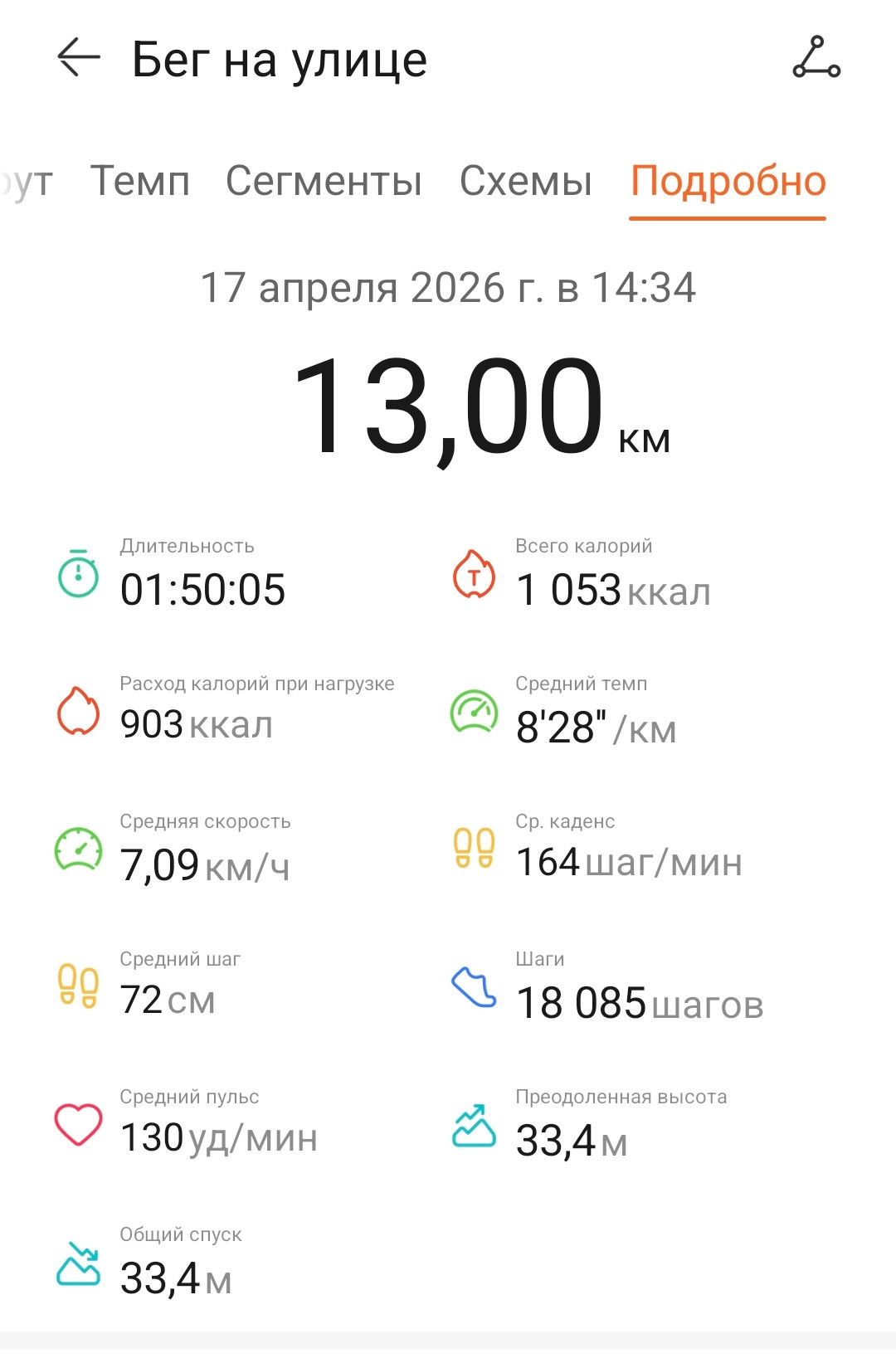Select the Схемы tab

tap(526, 181)
